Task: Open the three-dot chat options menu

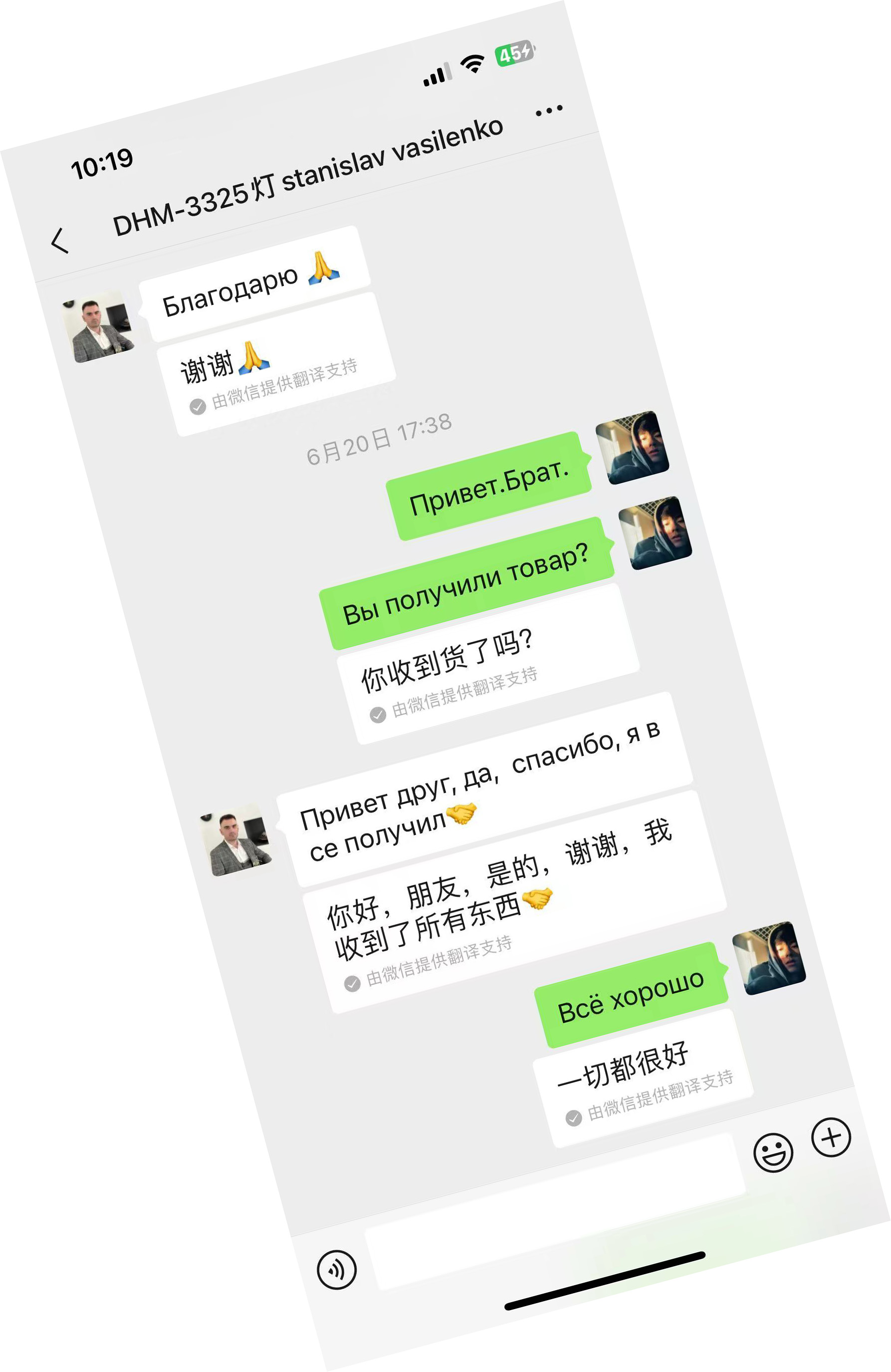Action: pos(548,110)
